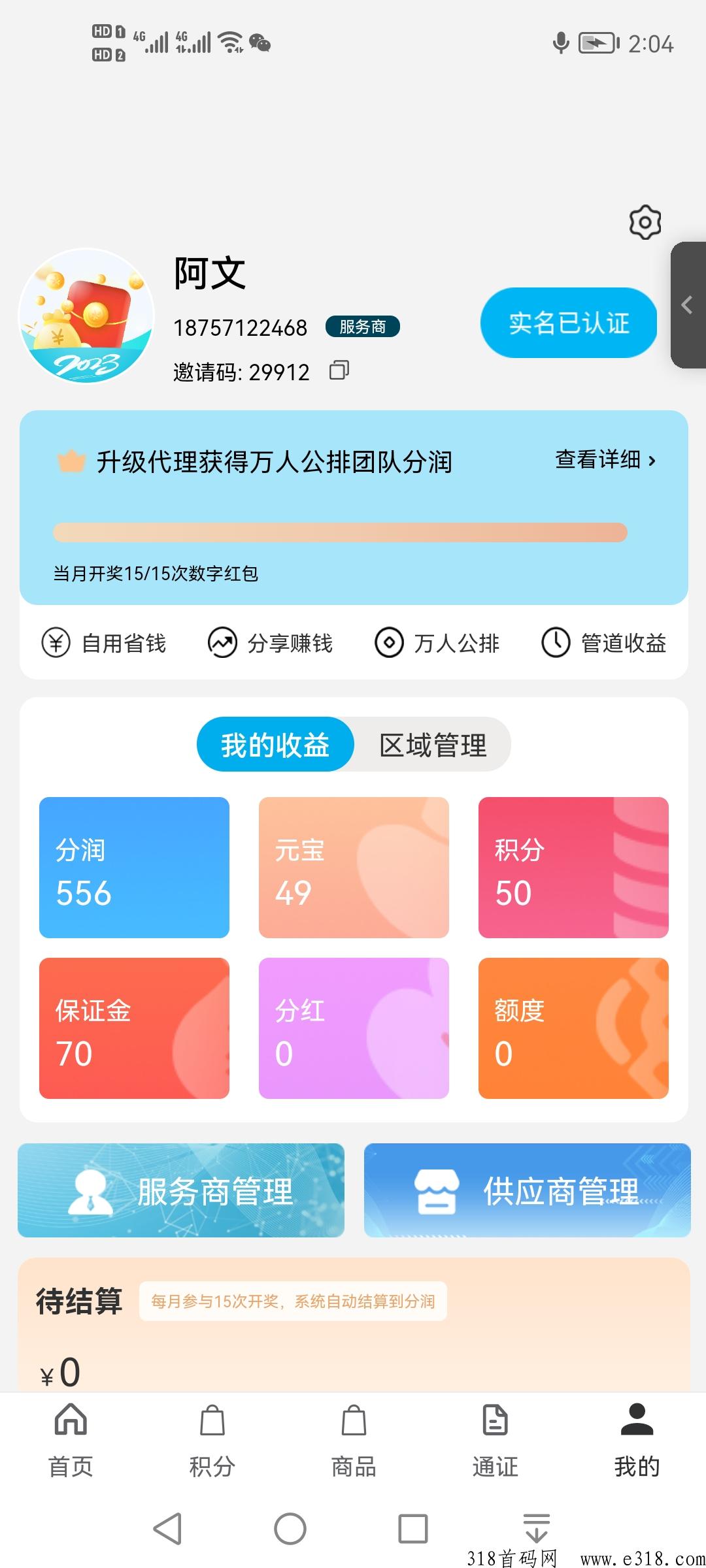Image resolution: width=706 pixels, height=1568 pixels.
Task: Open the settings gear
Action: 644,222
